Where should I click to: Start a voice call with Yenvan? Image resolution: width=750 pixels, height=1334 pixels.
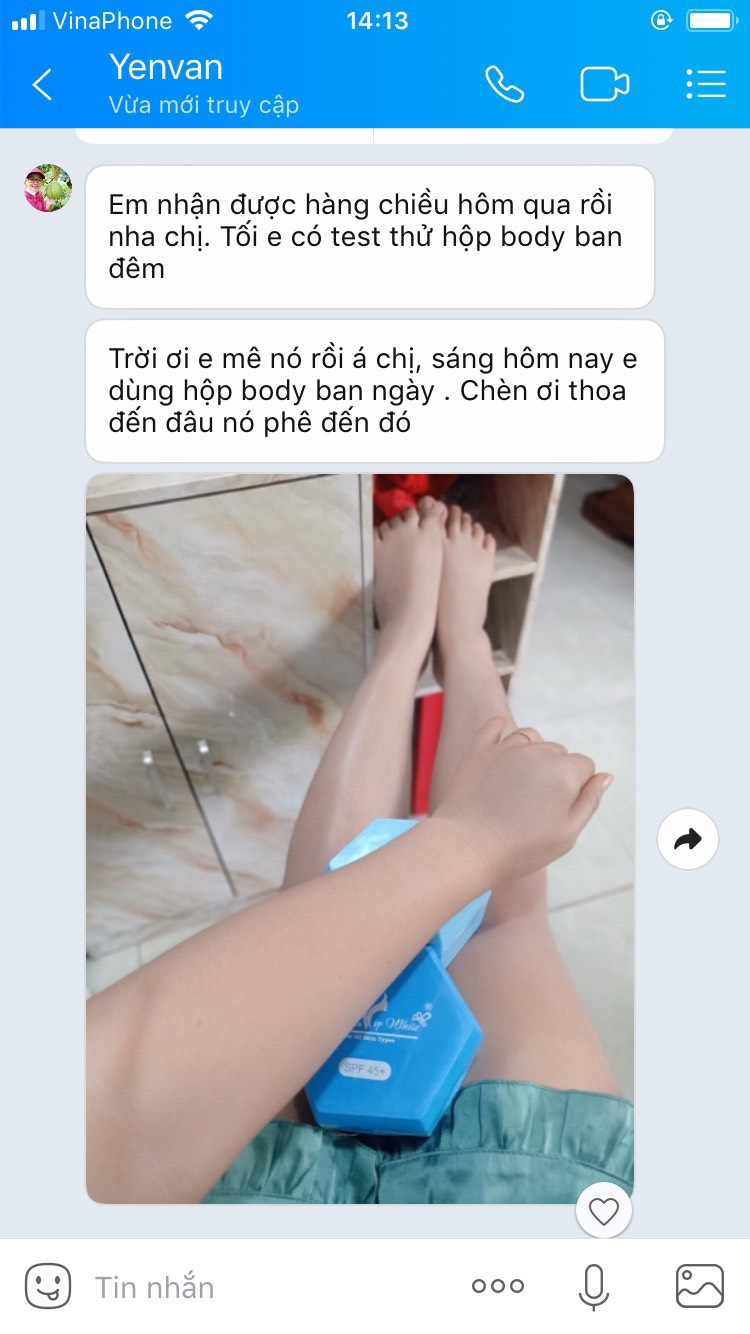(x=504, y=85)
